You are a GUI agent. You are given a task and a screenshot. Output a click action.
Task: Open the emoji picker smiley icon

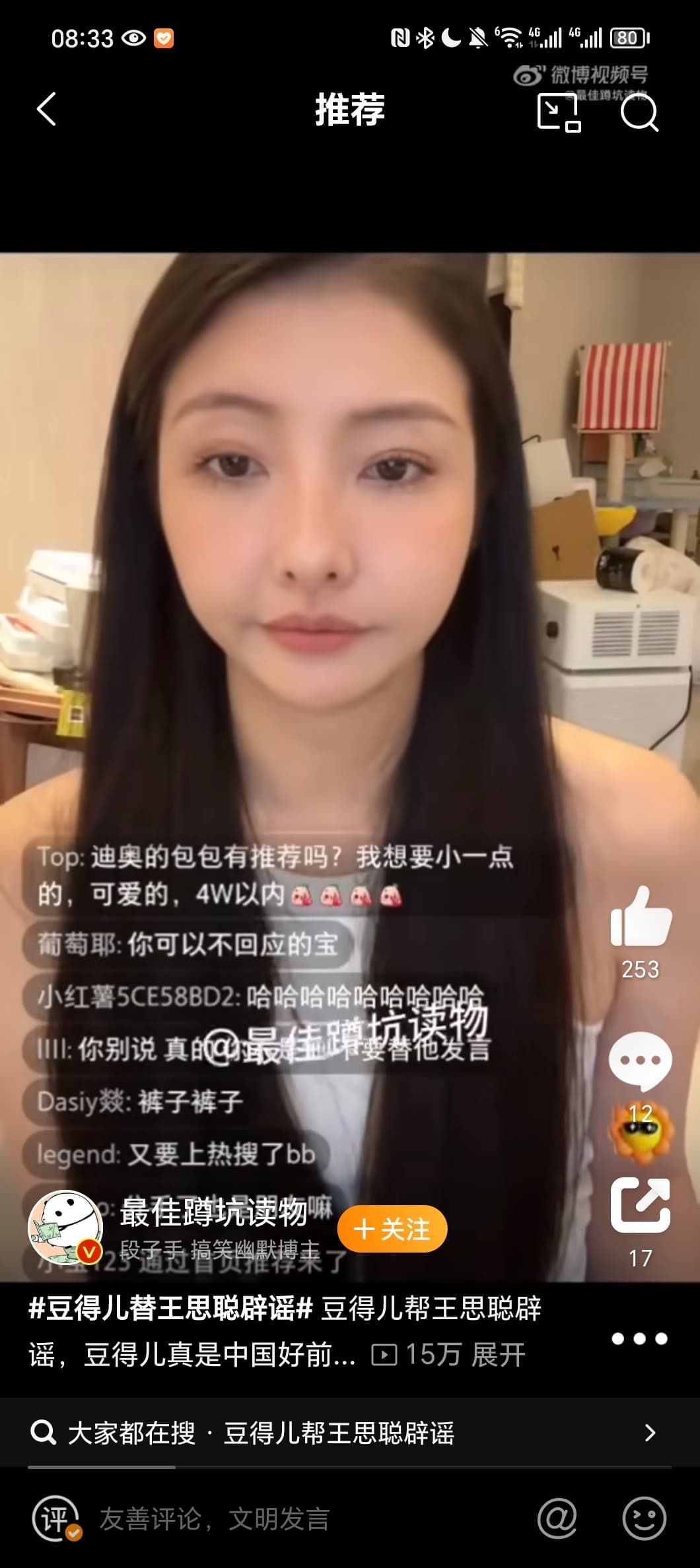(x=644, y=1519)
